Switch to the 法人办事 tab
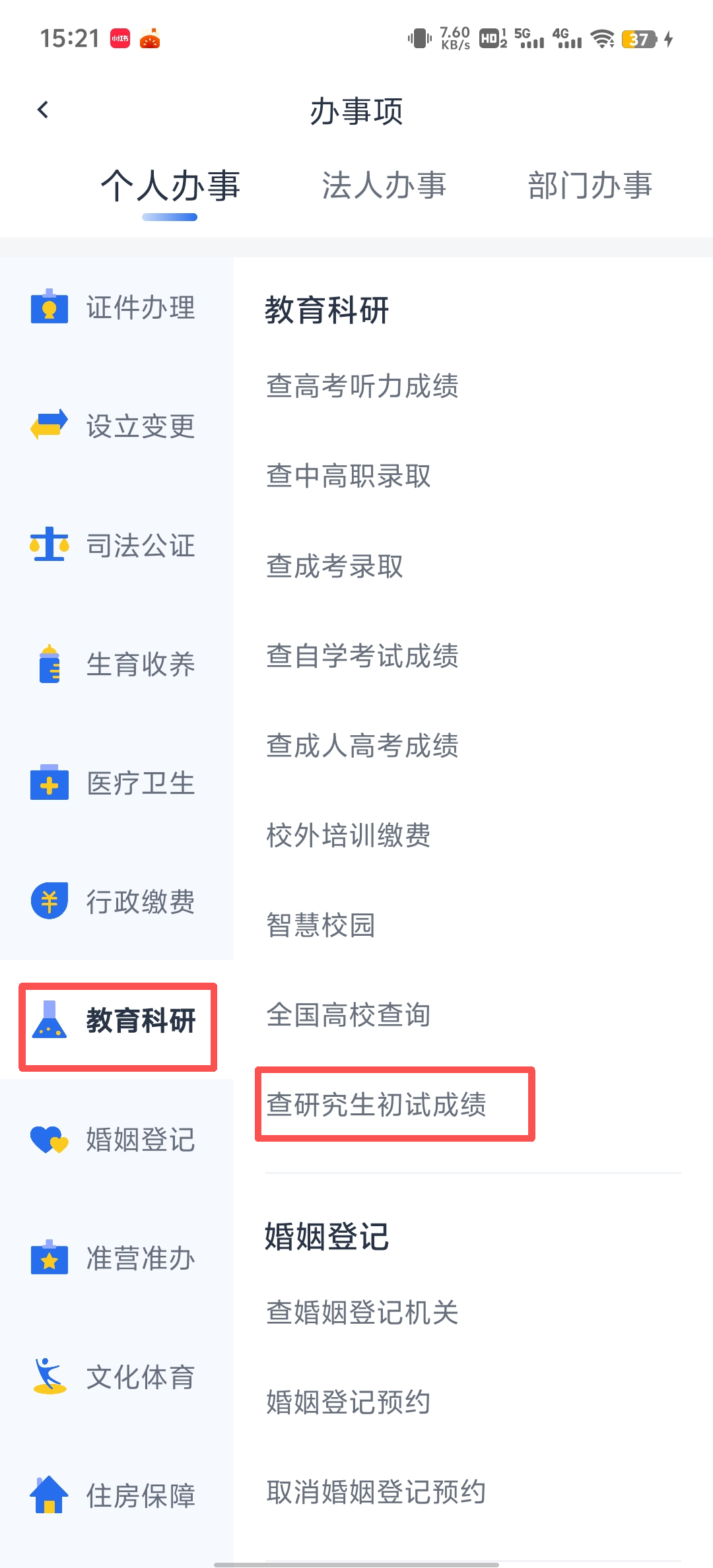Viewport: 713px width, 1568px height. (384, 185)
